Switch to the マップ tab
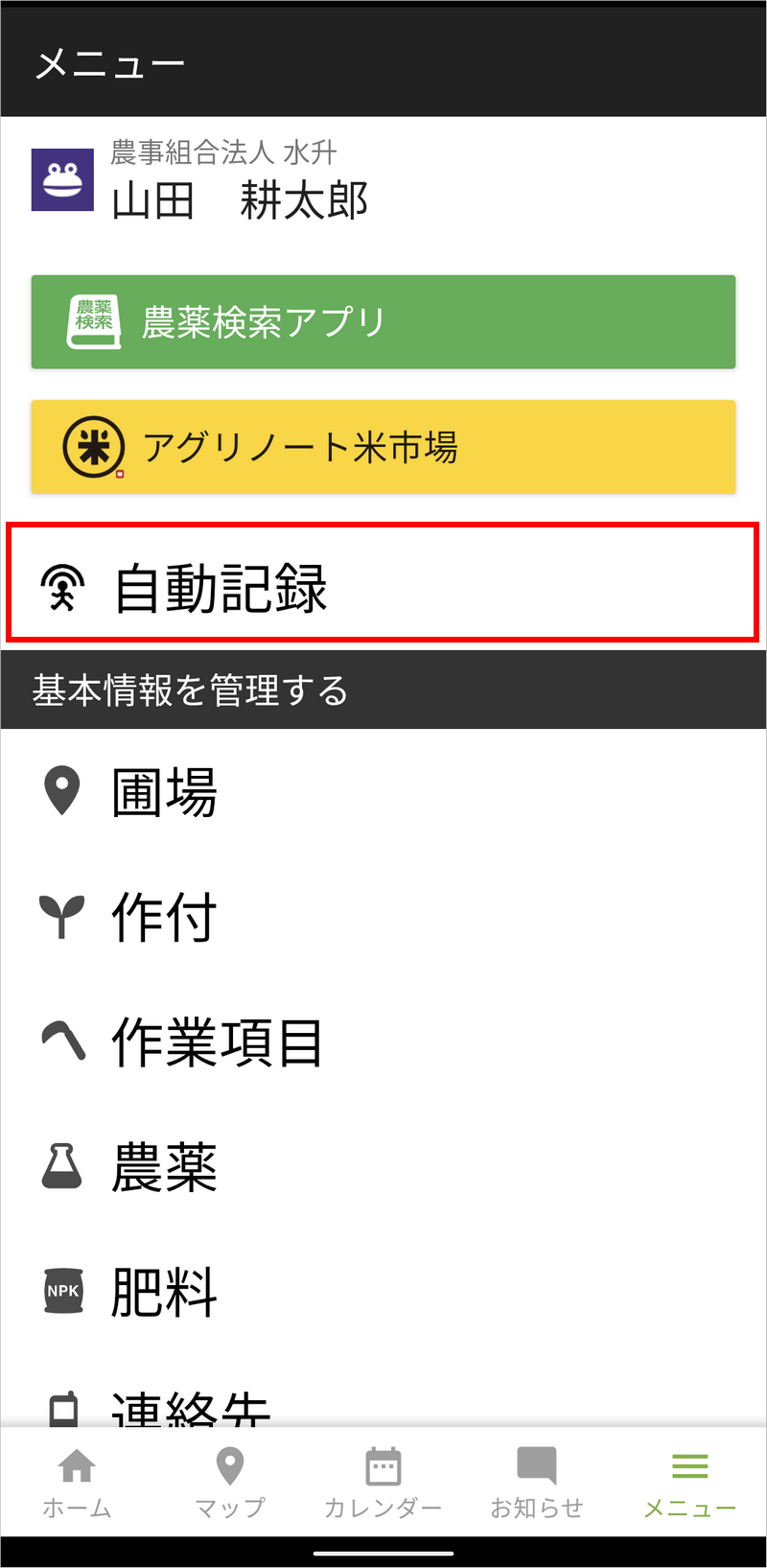Viewport: 767px width, 1568px height. click(x=230, y=1483)
